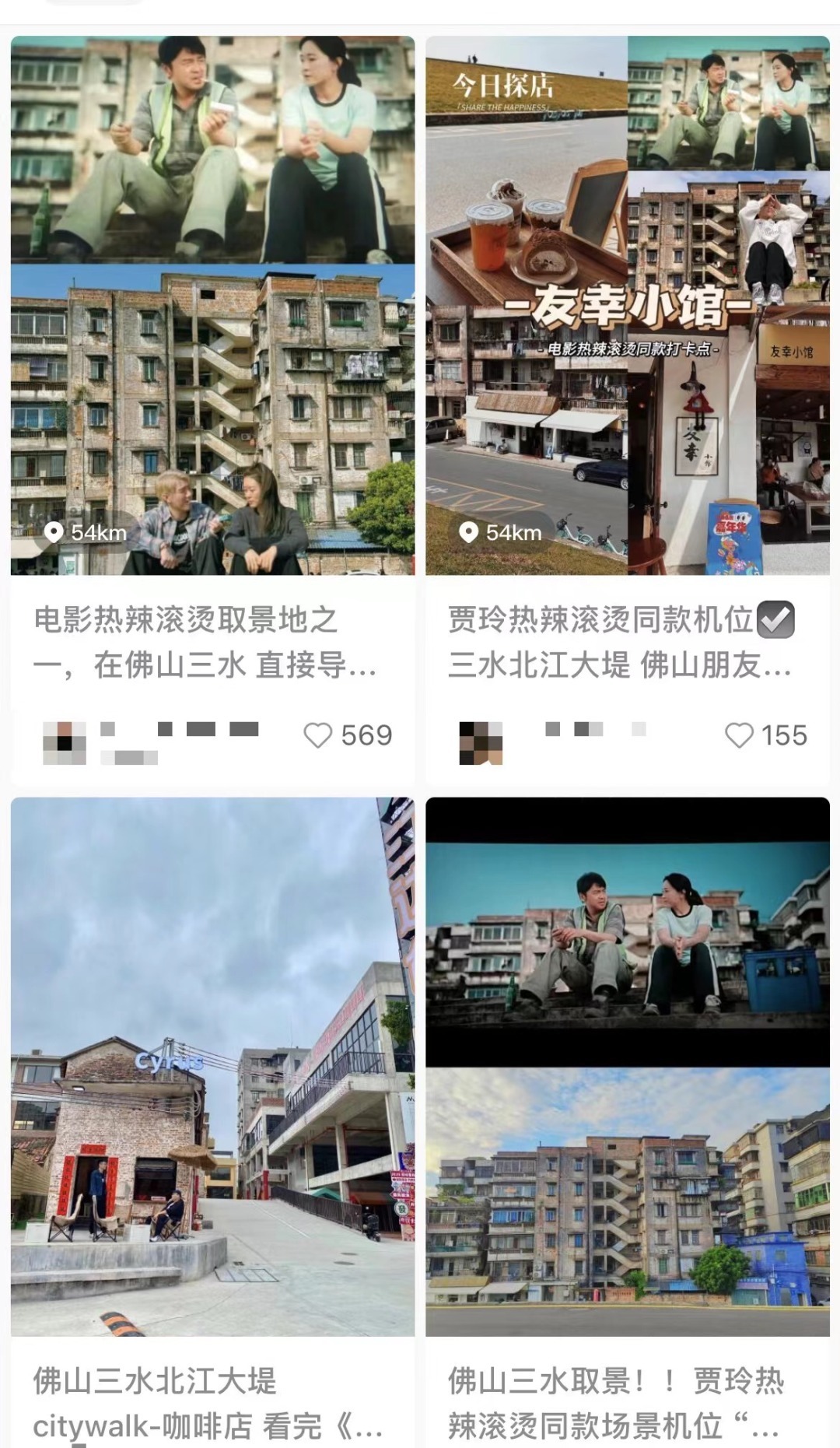This screenshot has height=1448, width=840.
Task: Open the 佛山三水北江大堤 citywalk-咖啡店 post
Action: 212,1066
